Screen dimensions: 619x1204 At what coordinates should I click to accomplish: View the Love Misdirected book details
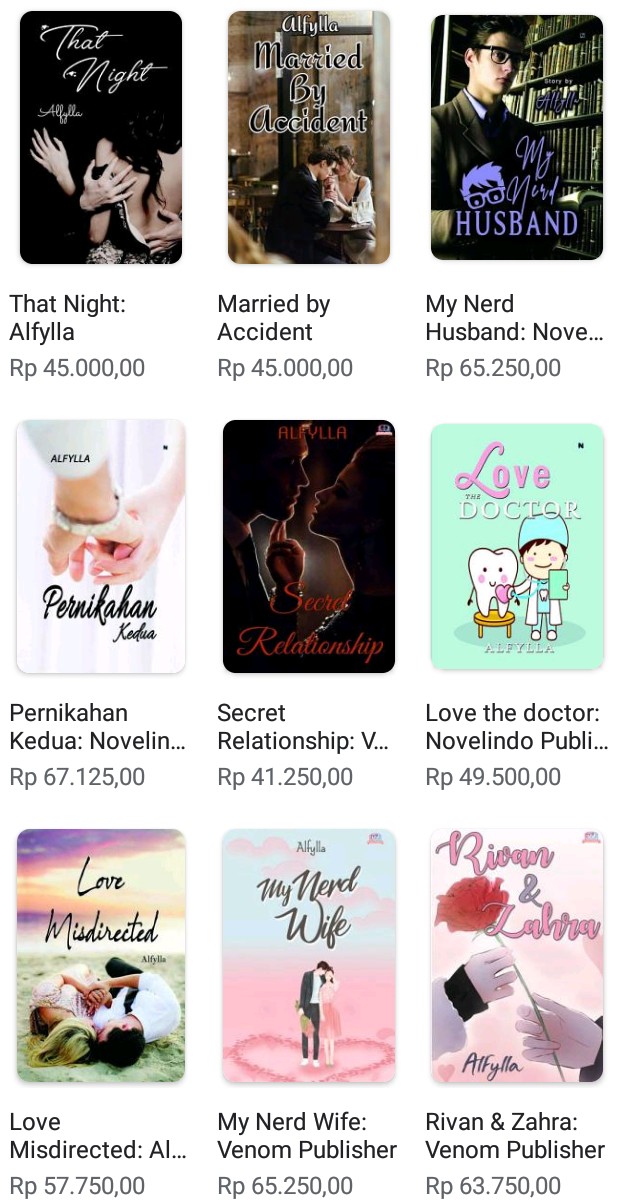point(101,955)
